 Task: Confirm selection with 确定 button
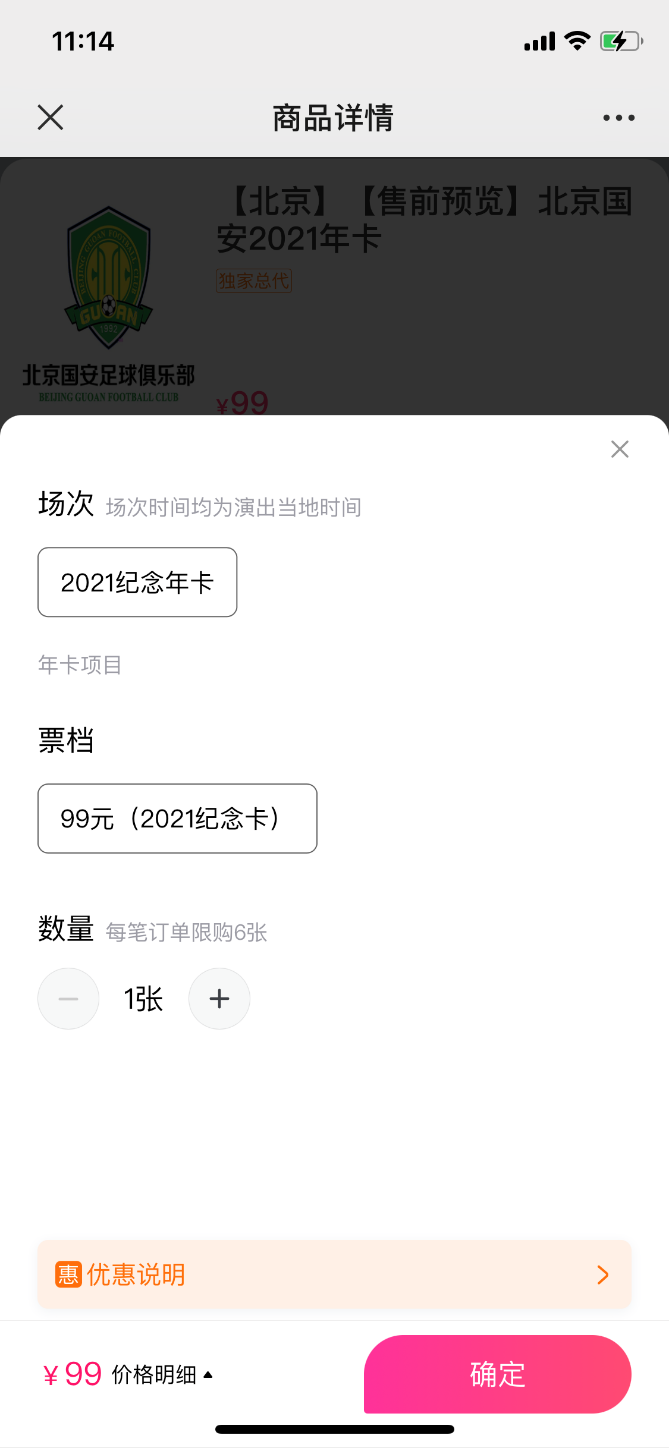point(497,1374)
